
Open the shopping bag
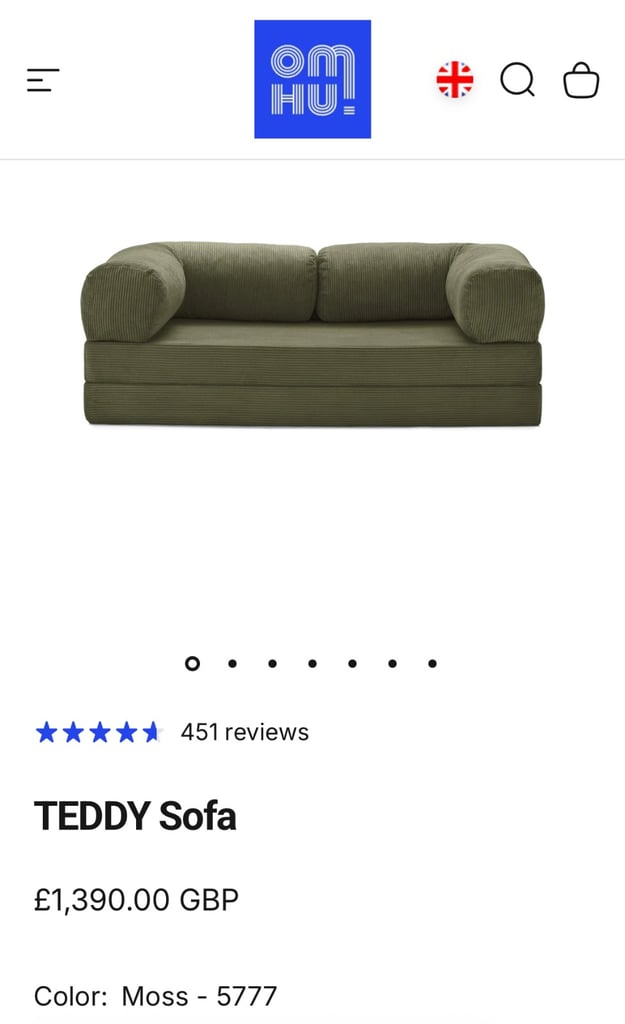click(x=581, y=80)
